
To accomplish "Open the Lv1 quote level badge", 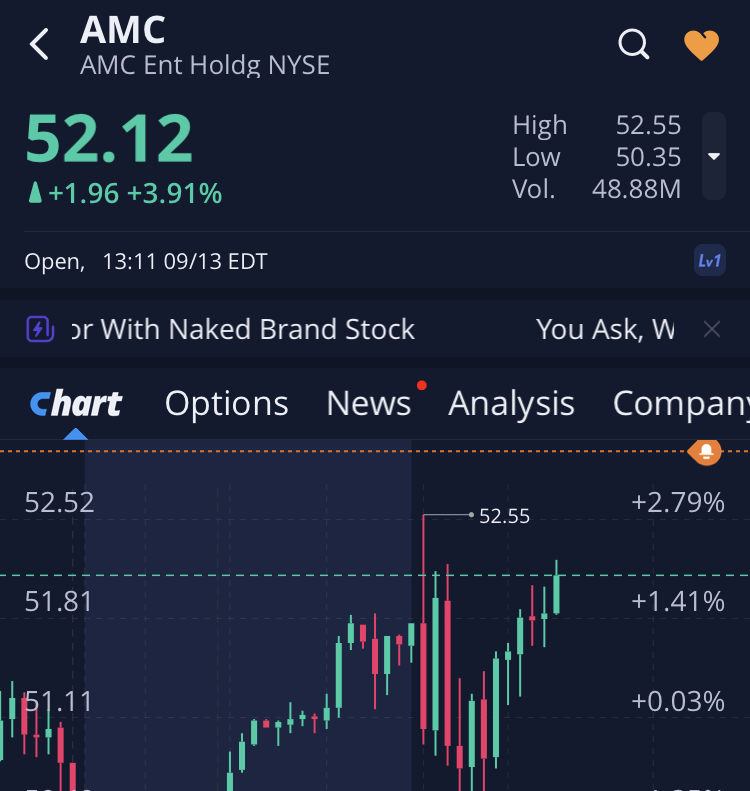I will (x=709, y=261).
